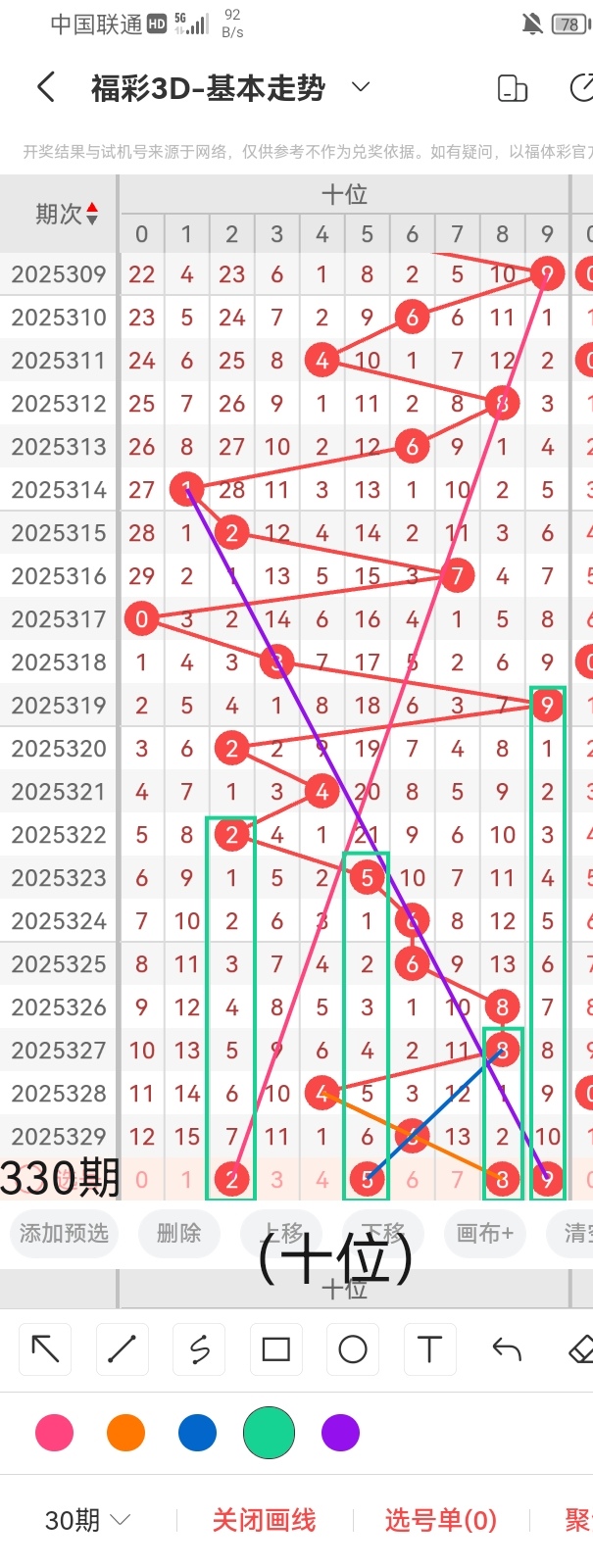Image resolution: width=593 pixels, height=1568 pixels.
Task: Select the circle drawing tool
Action: point(353,1349)
